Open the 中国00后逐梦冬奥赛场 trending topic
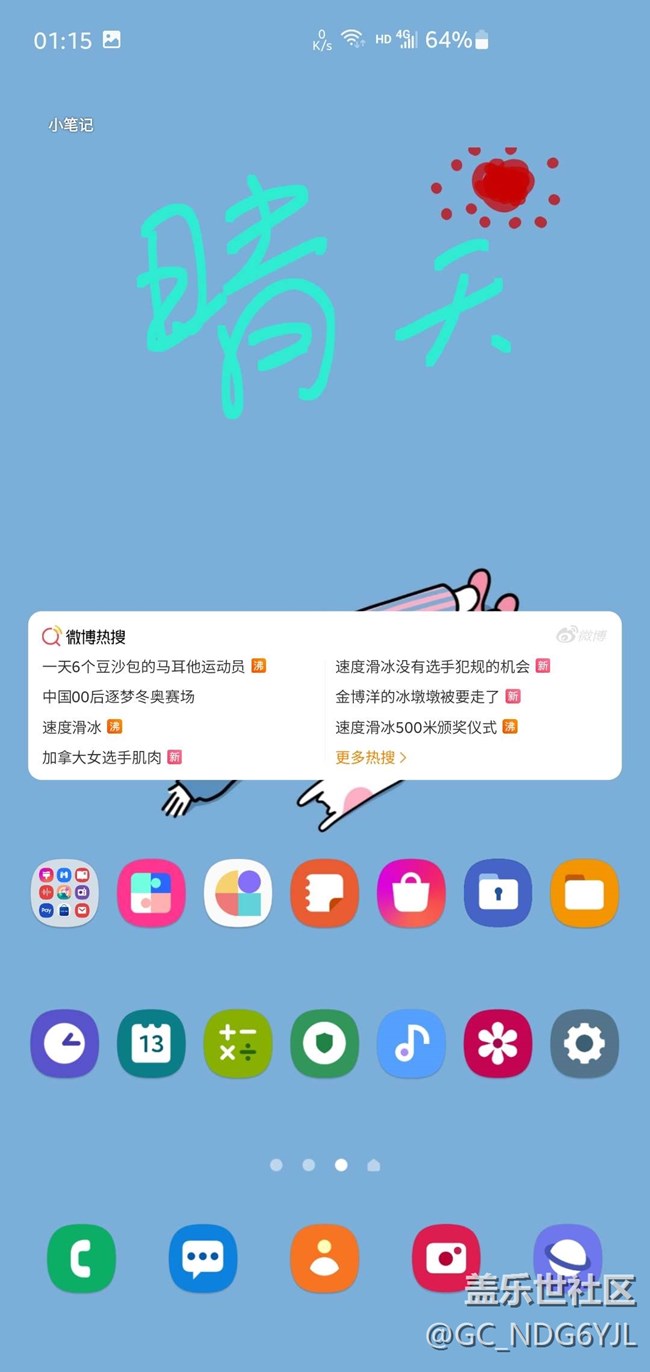650x1372 pixels. click(x=118, y=696)
